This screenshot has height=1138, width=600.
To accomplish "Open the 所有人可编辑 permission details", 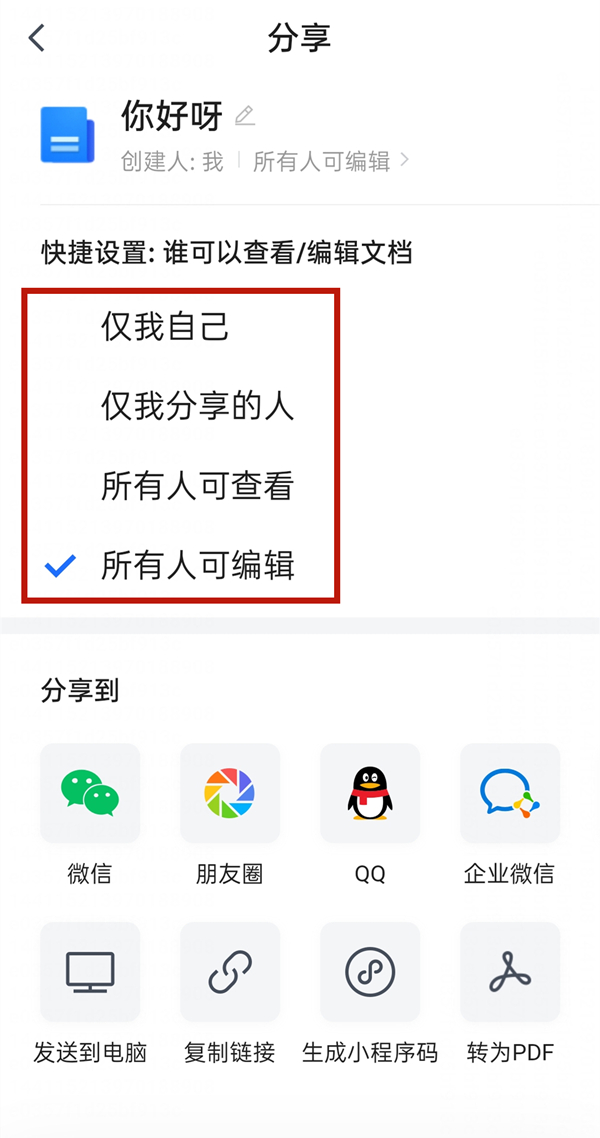I will pos(331,161).
